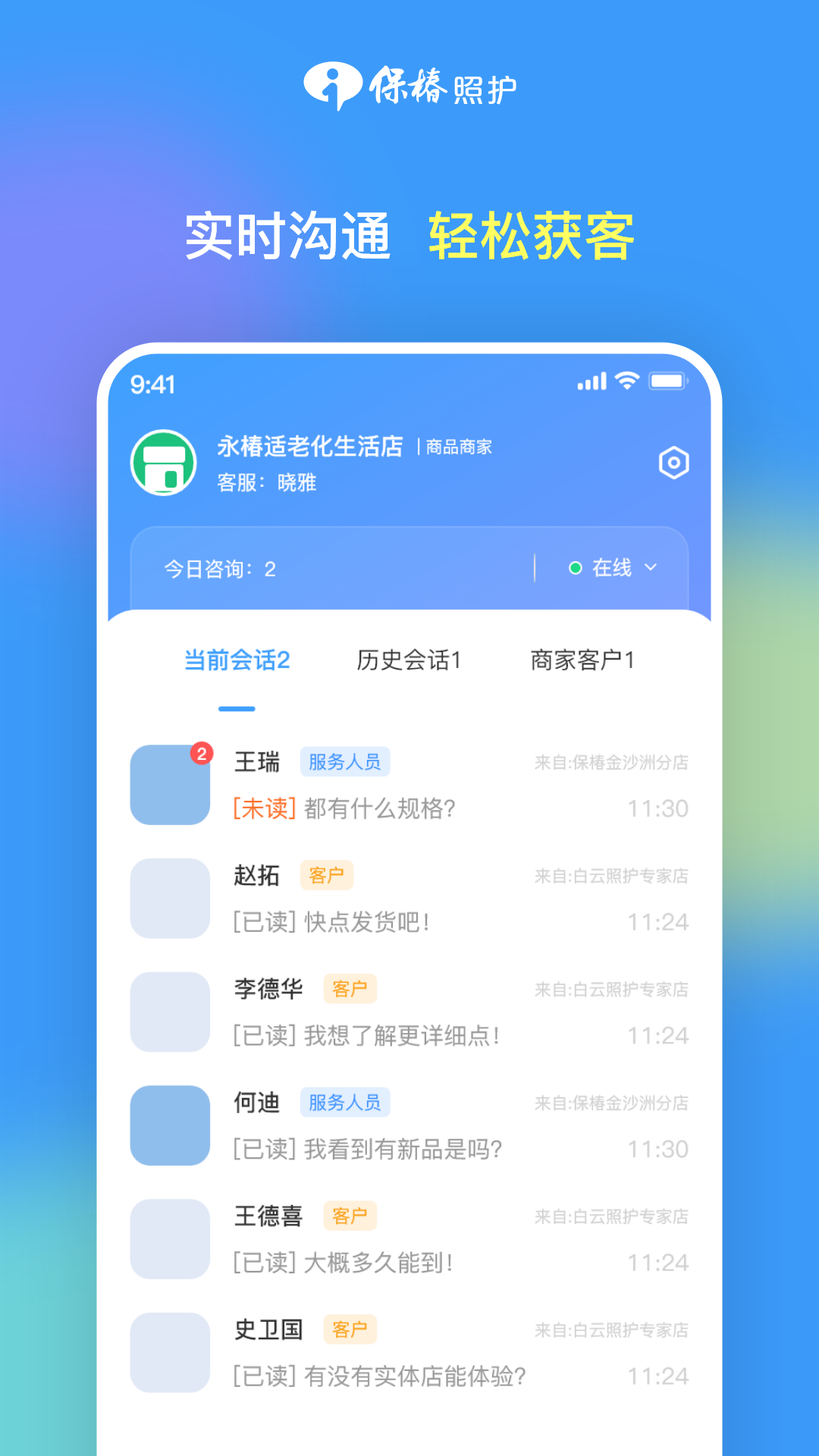Select 李德华's chat conversation
The width and height of the screenshot is (819, 1456).
pos(409,1012)
